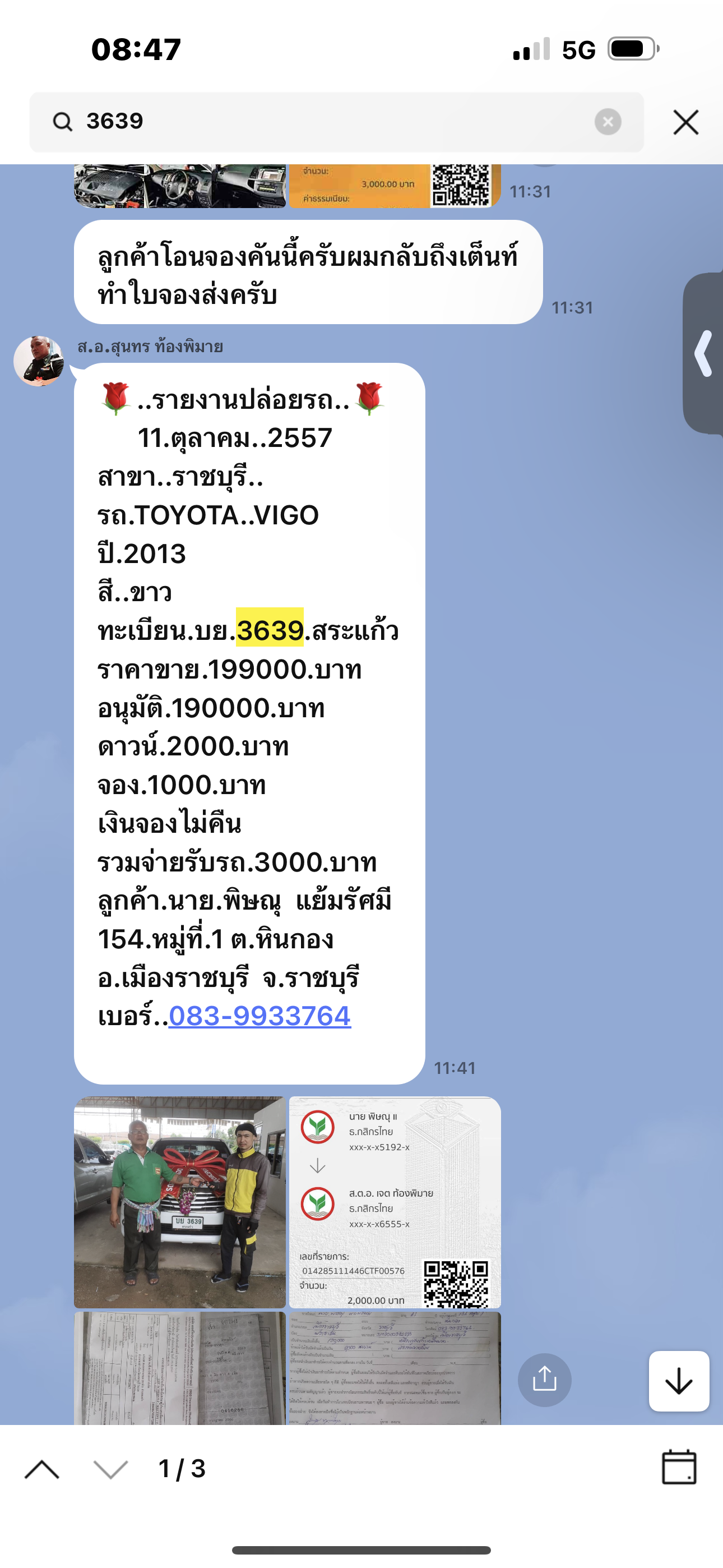The image size is (723, 1568).
Task: Open the registration book photo
Action: pos(179,1368)
